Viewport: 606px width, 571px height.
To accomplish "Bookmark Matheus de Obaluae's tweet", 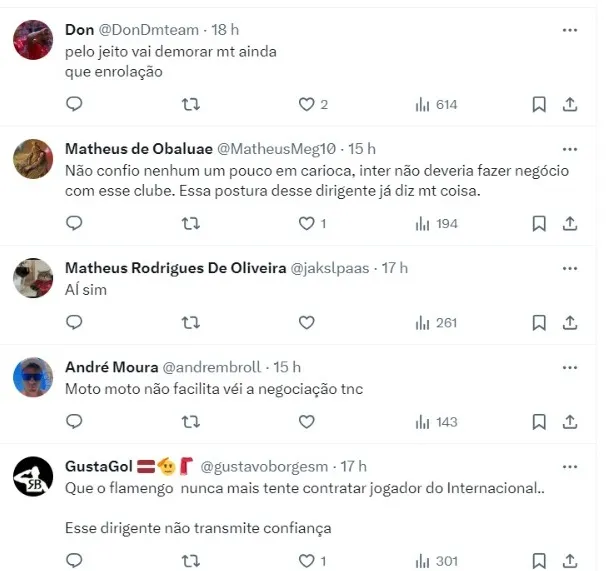I will pos(538,223).
